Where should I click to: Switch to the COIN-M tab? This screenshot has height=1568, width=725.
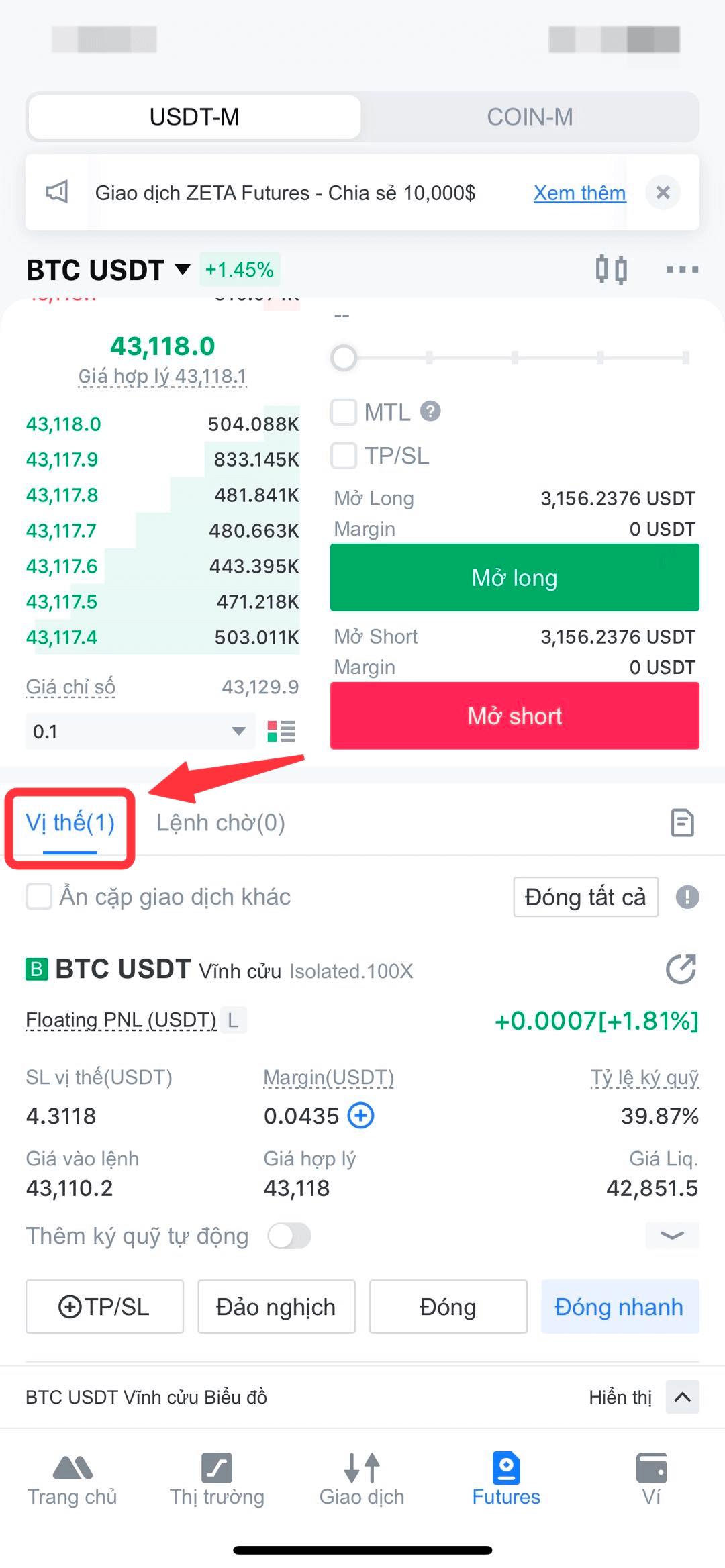[x=530, y=117]
